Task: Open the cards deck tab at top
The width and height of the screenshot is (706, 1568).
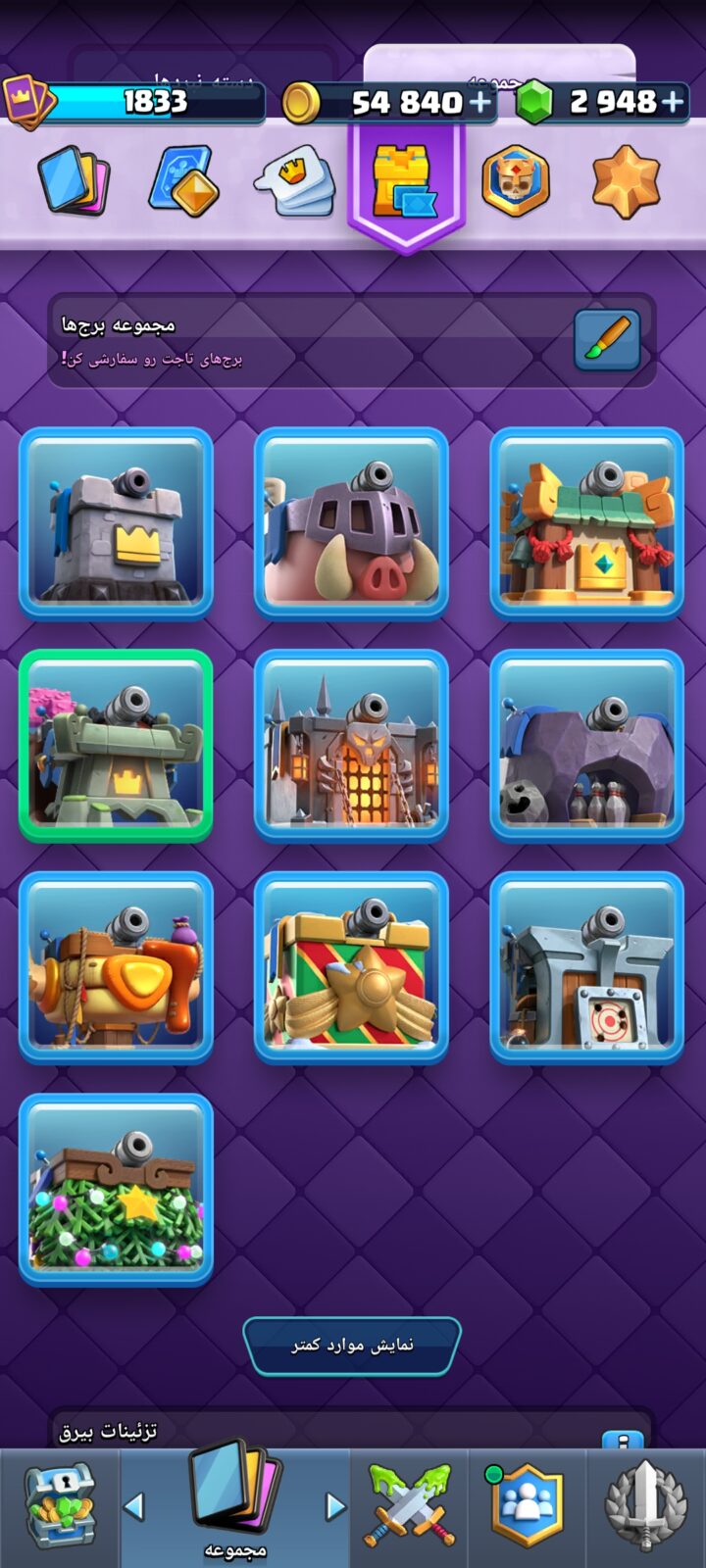Action: [x=75, y=182]
